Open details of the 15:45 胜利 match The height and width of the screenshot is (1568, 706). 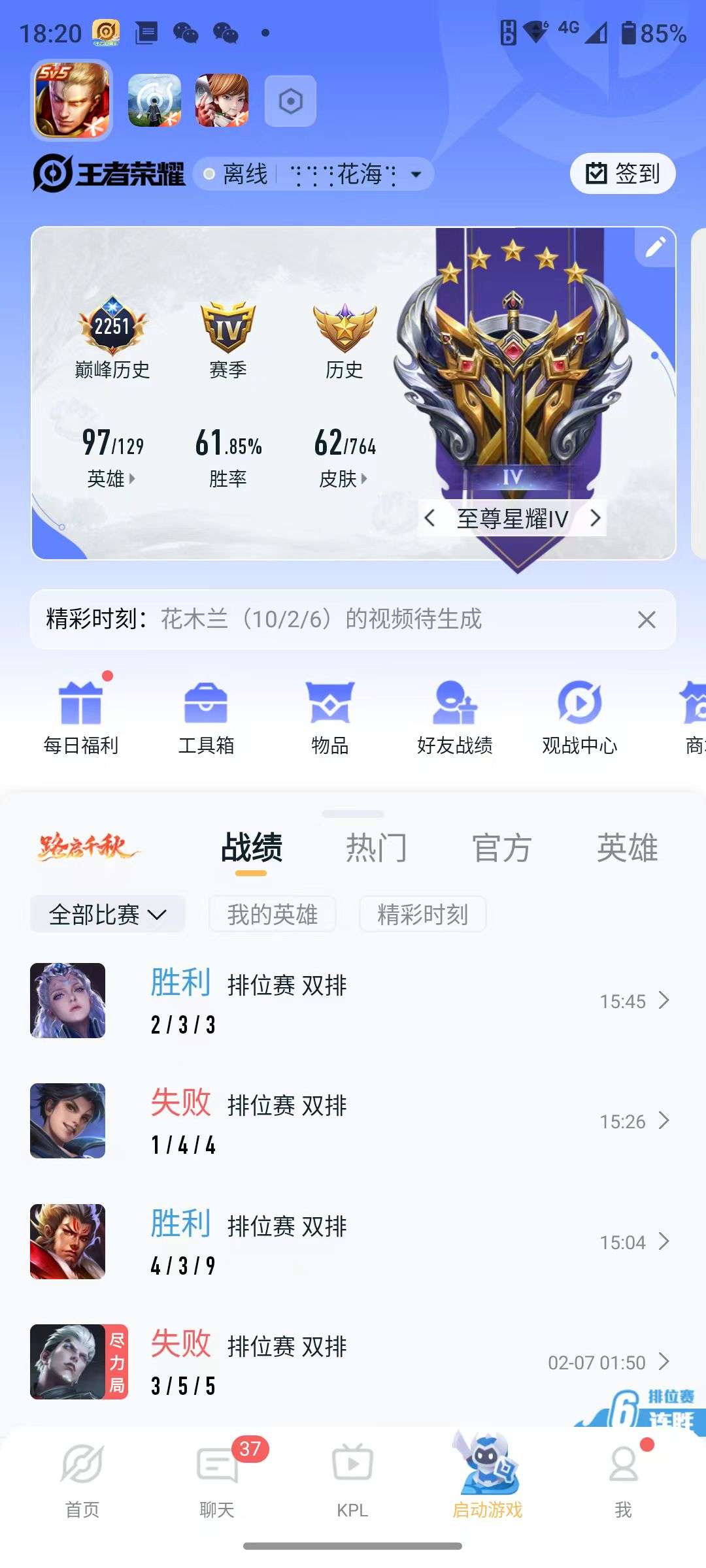[x=353, y=1001]
